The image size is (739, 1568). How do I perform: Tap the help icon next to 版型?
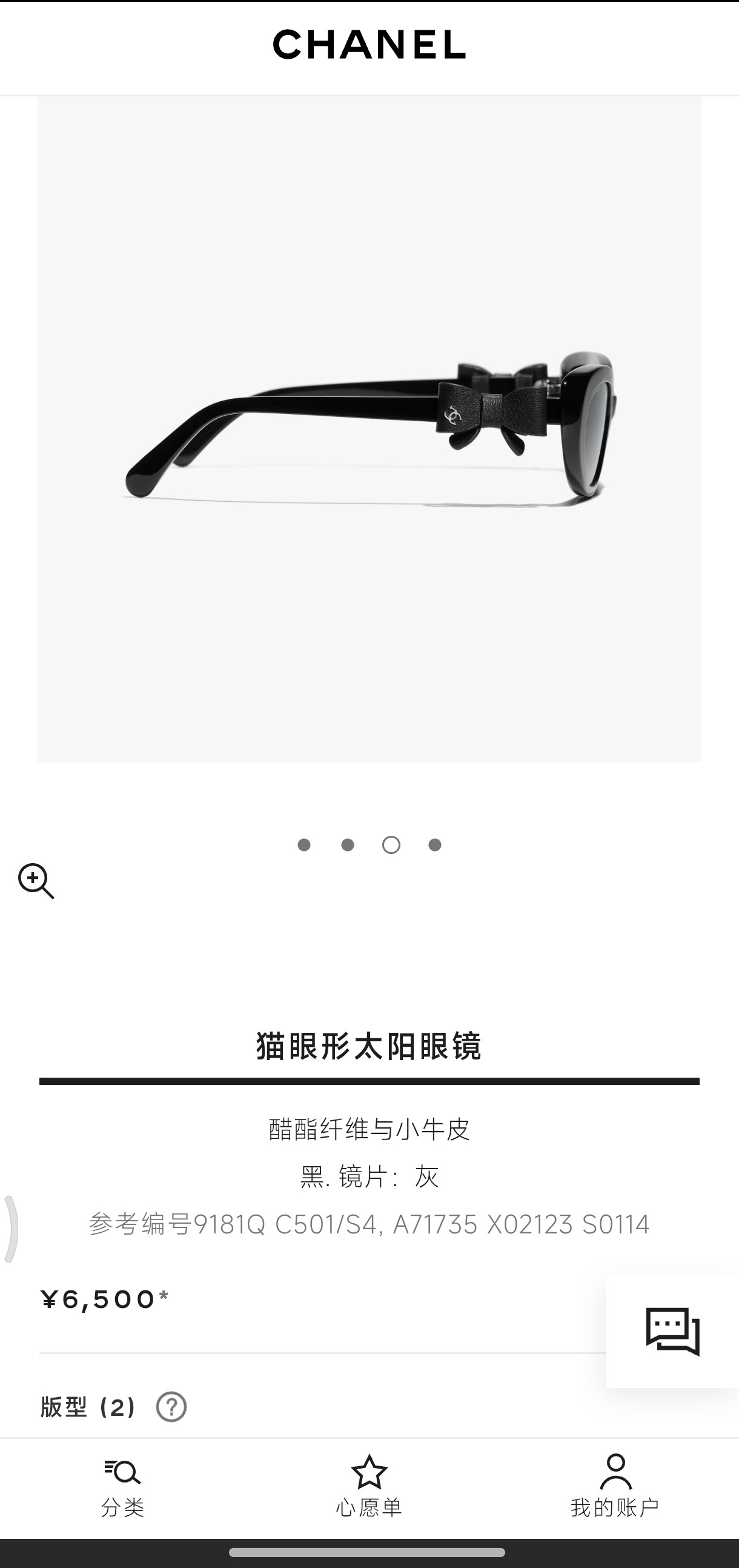[x=171, y=1407]
